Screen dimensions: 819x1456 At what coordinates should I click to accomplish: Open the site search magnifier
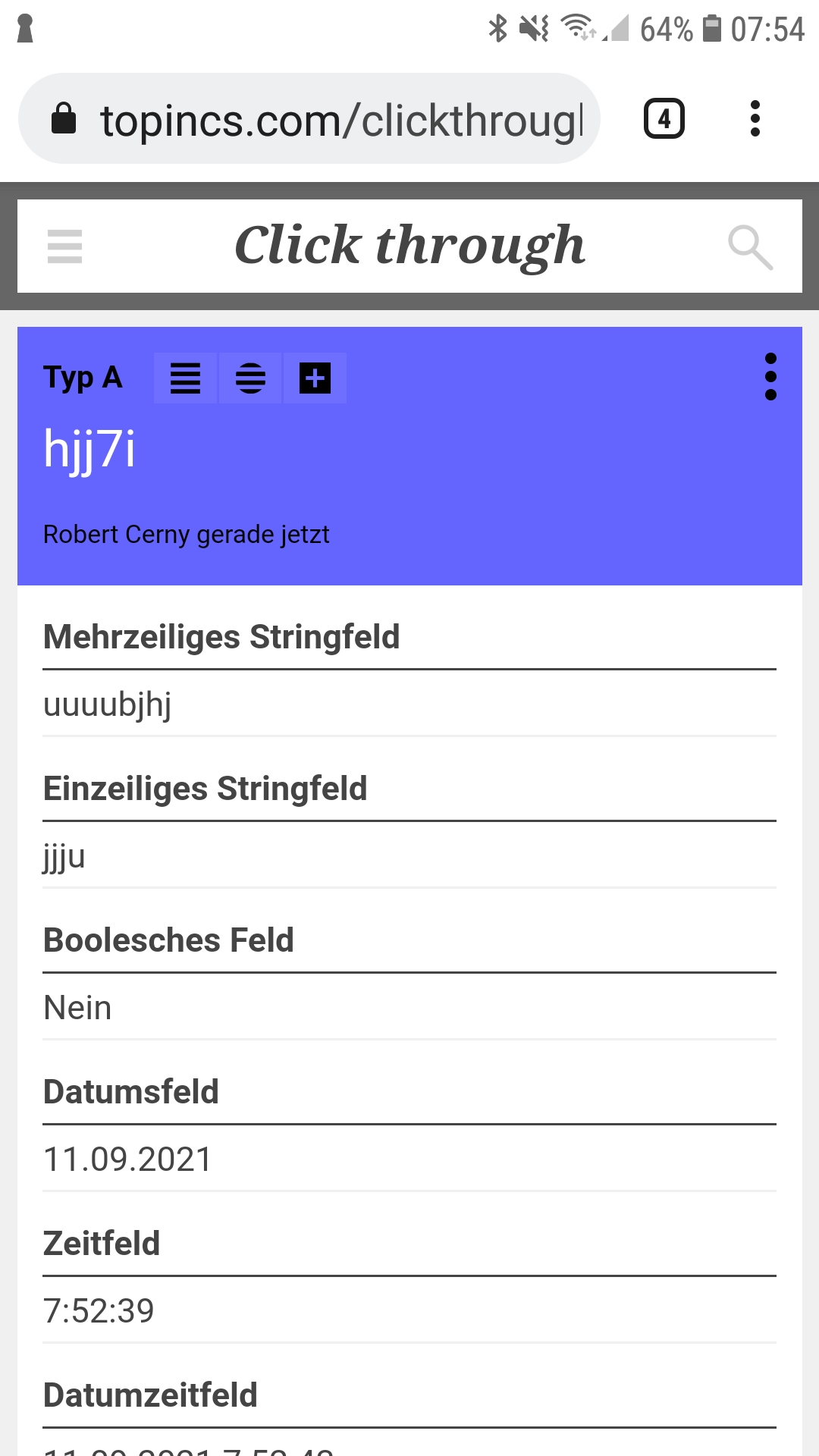coord(749,247)
